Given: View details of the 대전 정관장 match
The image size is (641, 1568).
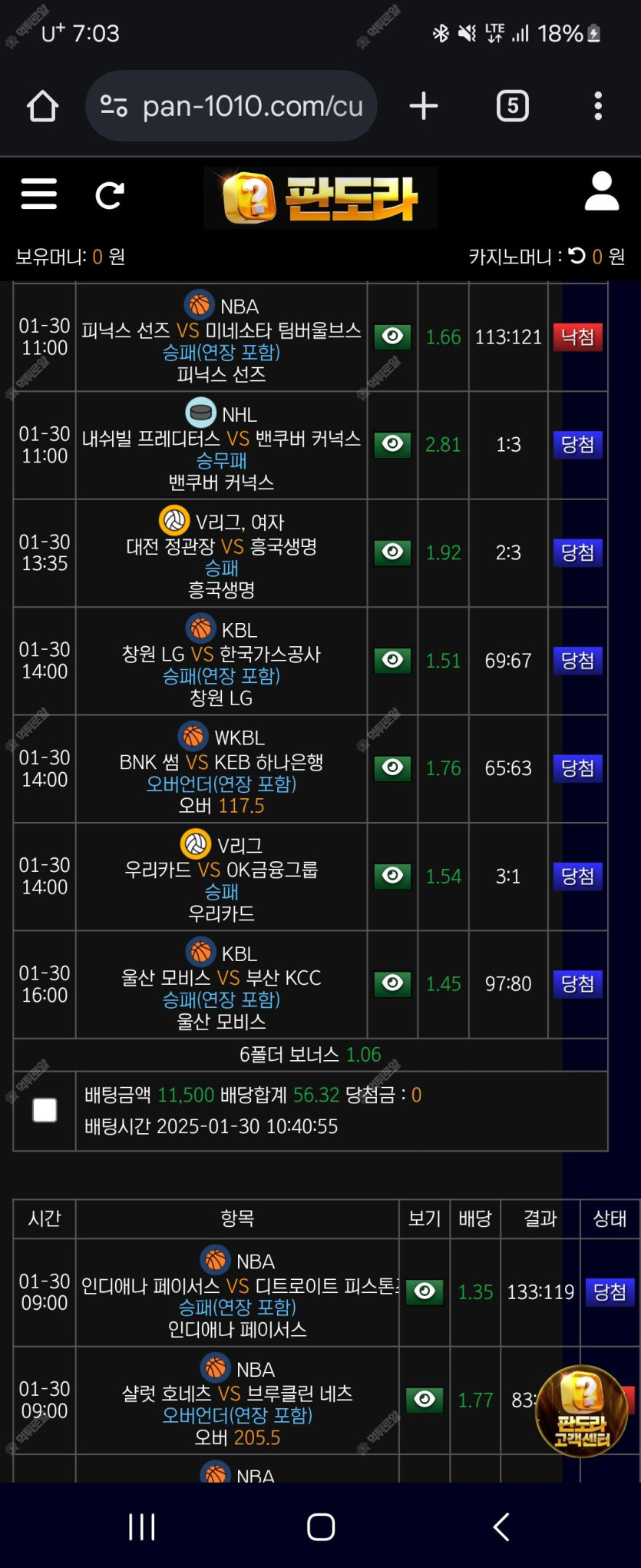Looking at the screenshot, I should tap(392, 552).
